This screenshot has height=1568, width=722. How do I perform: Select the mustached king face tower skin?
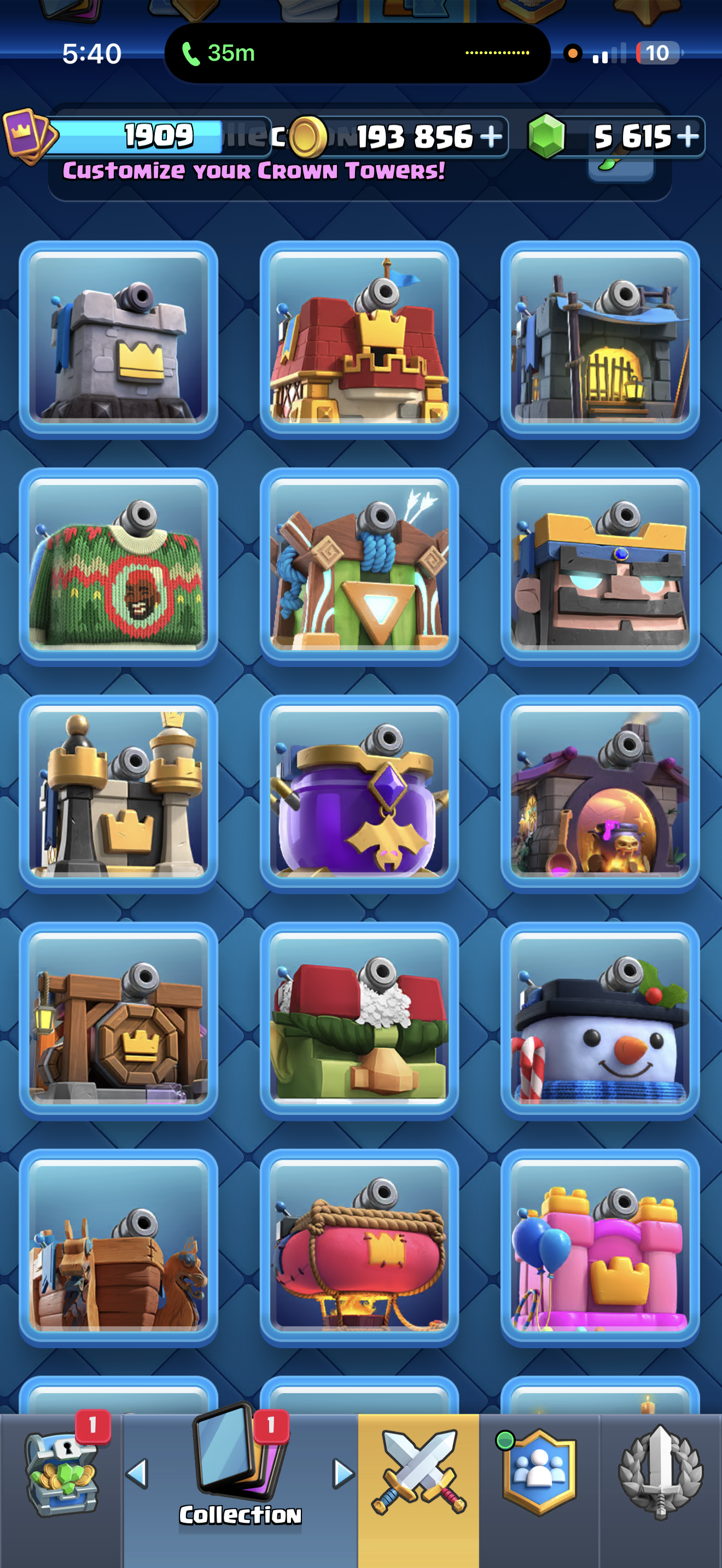pos(599,567)
